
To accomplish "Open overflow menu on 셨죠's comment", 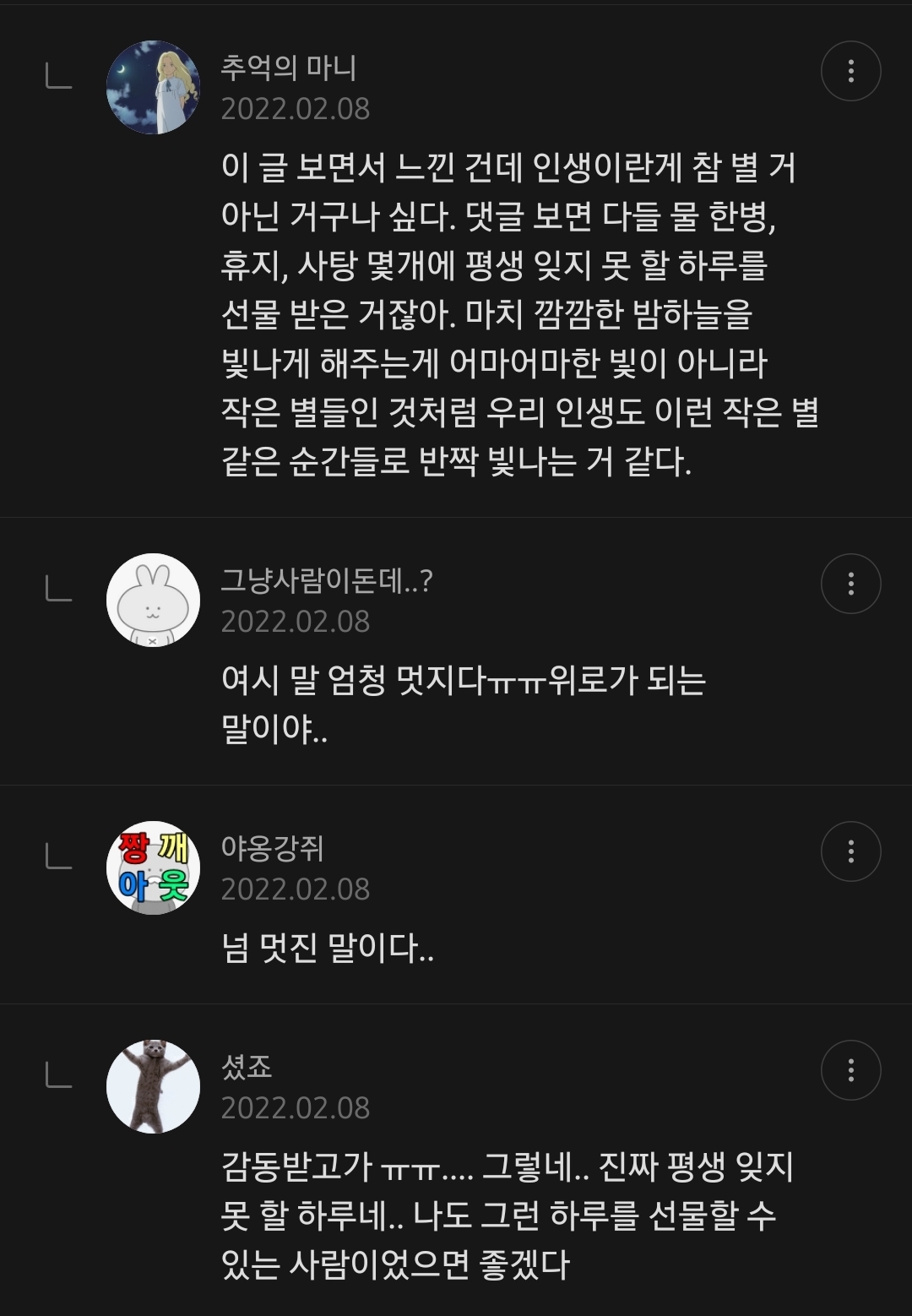I will (850, 1070).
